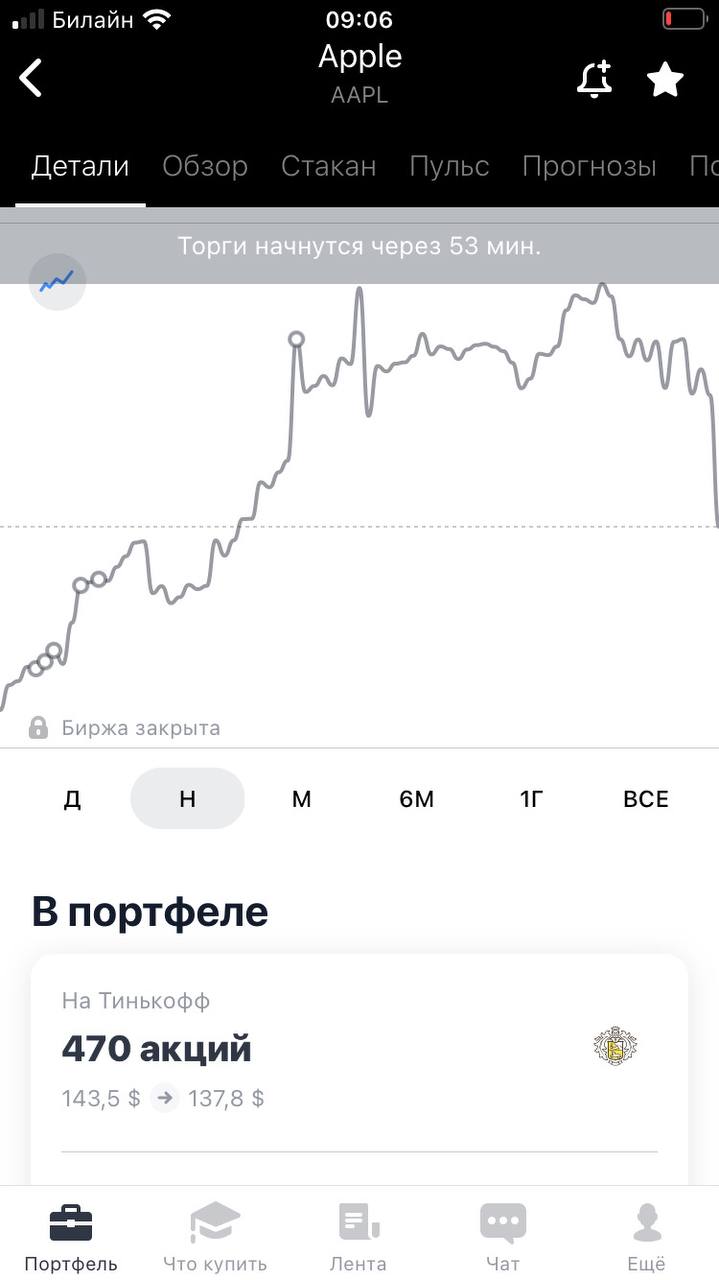Open the Стакан tab
Viewport: 719px width, 1280px height.
click(x=329, y=166)
